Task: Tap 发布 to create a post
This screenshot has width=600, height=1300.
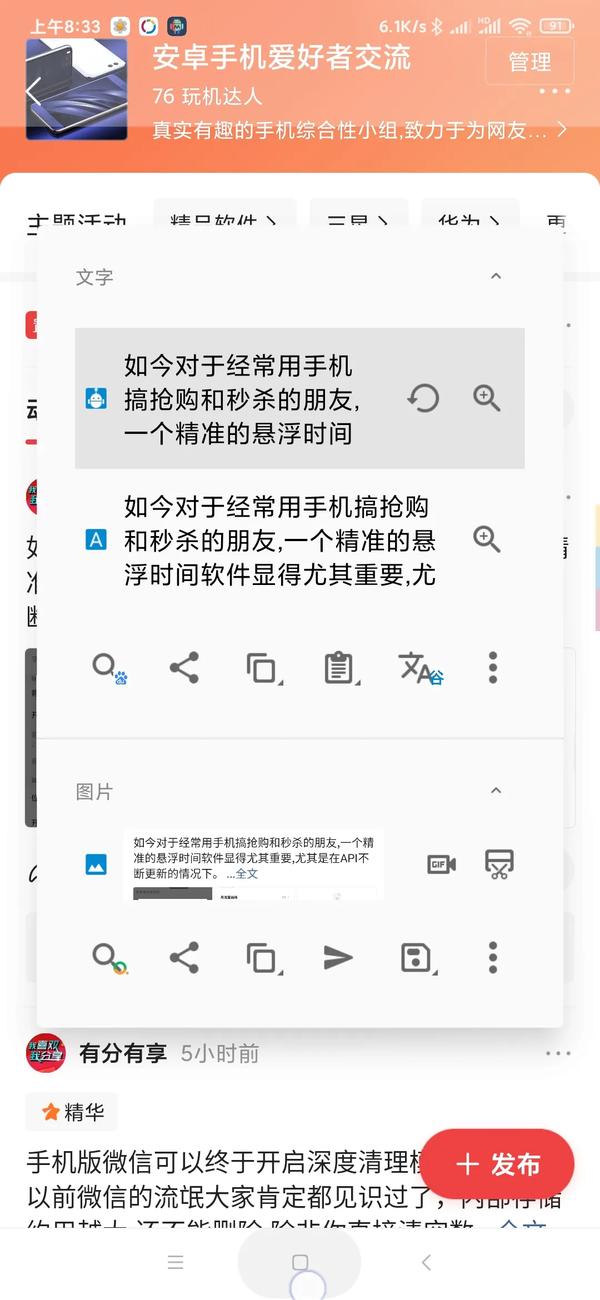Action: pyautogui.click(x=498, y=1164)
